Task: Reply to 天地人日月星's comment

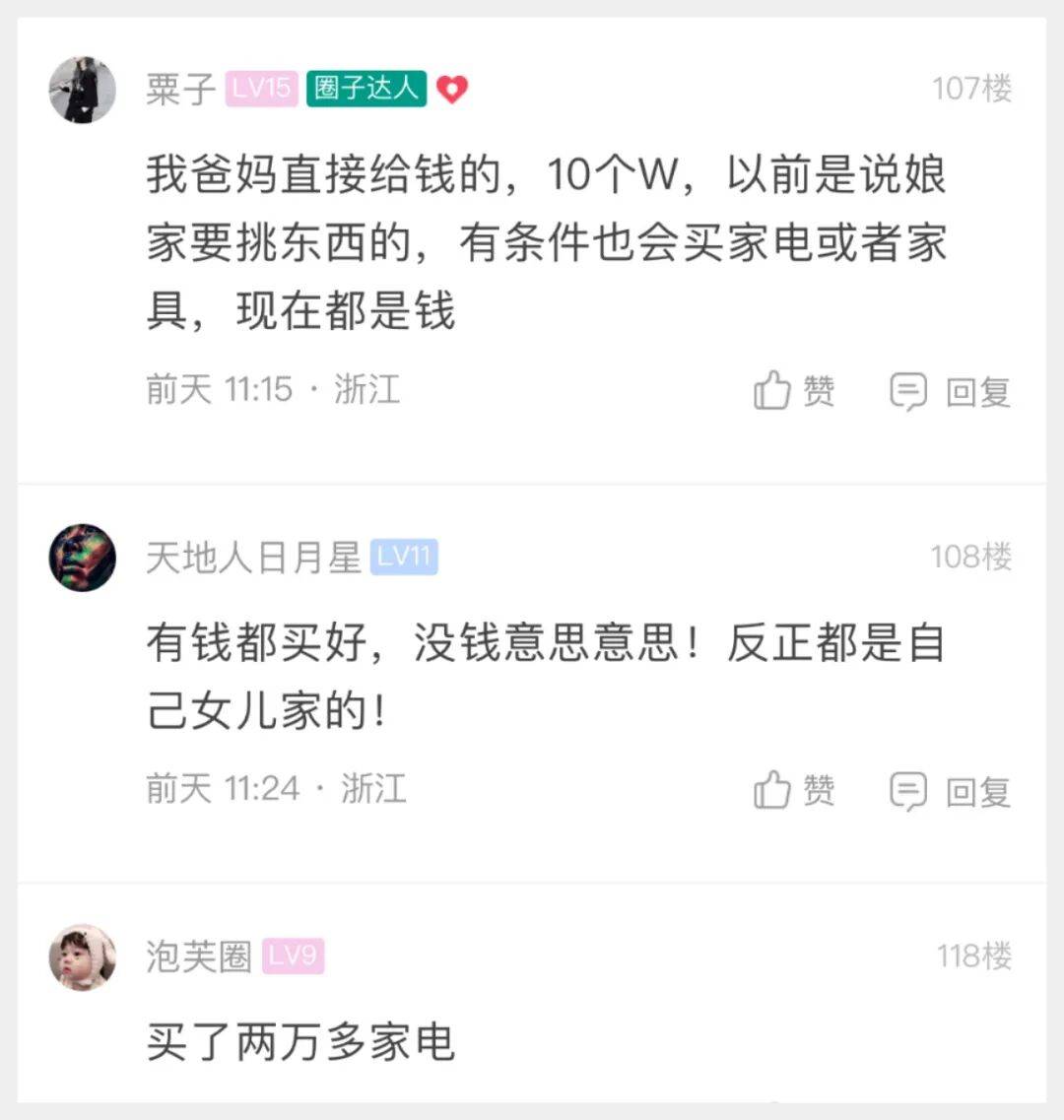Action: point(951,790)
